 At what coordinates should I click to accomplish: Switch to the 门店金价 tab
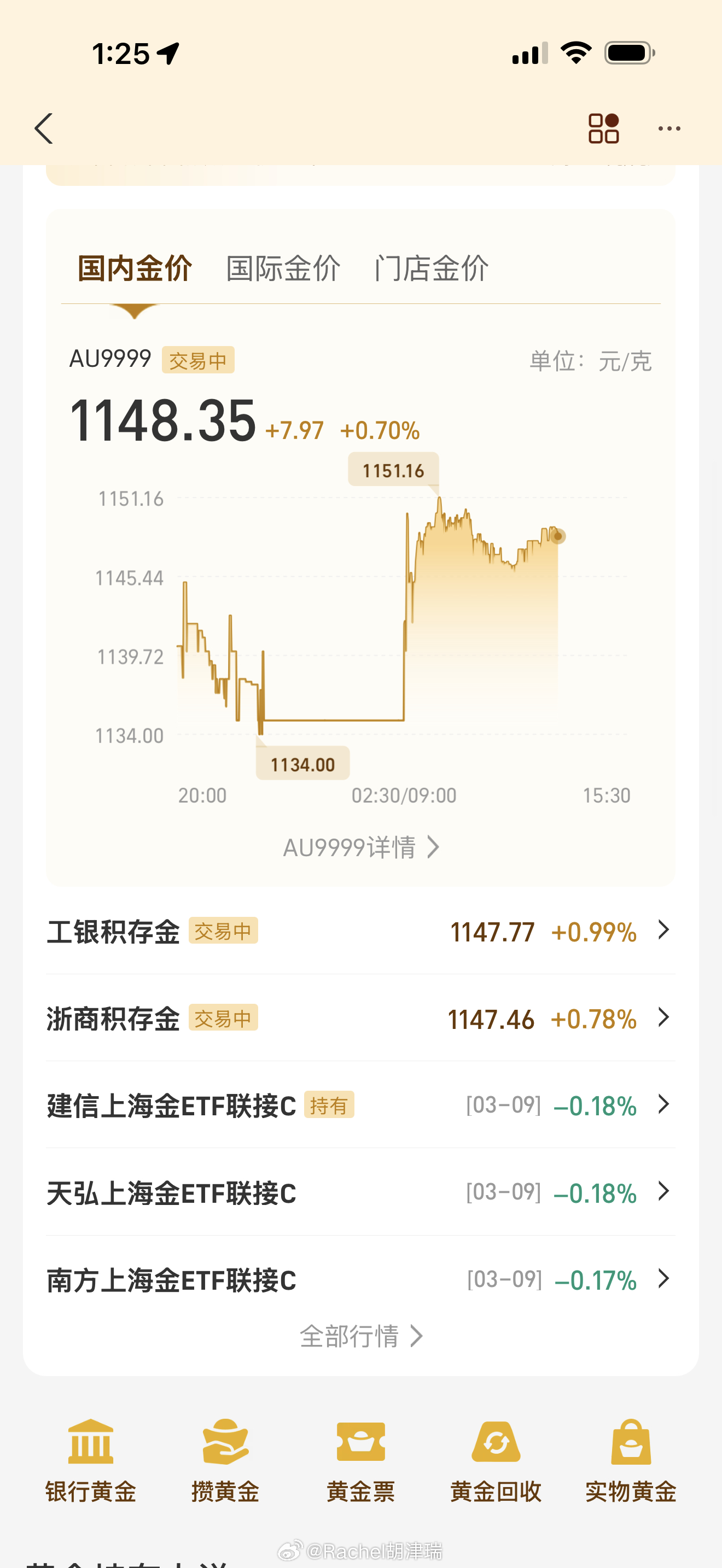pos(432,268)
